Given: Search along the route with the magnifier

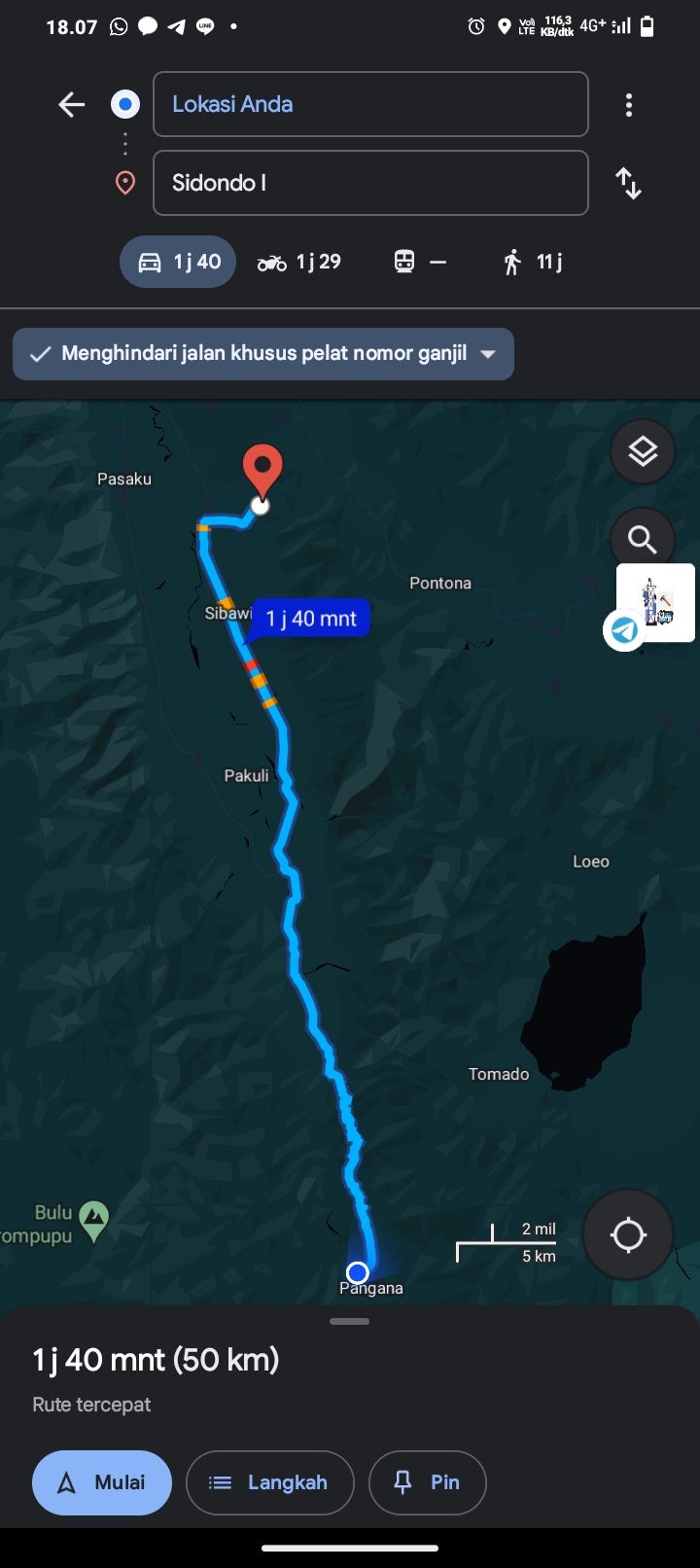Looking at the screenshot, I should tap(643, 539).
